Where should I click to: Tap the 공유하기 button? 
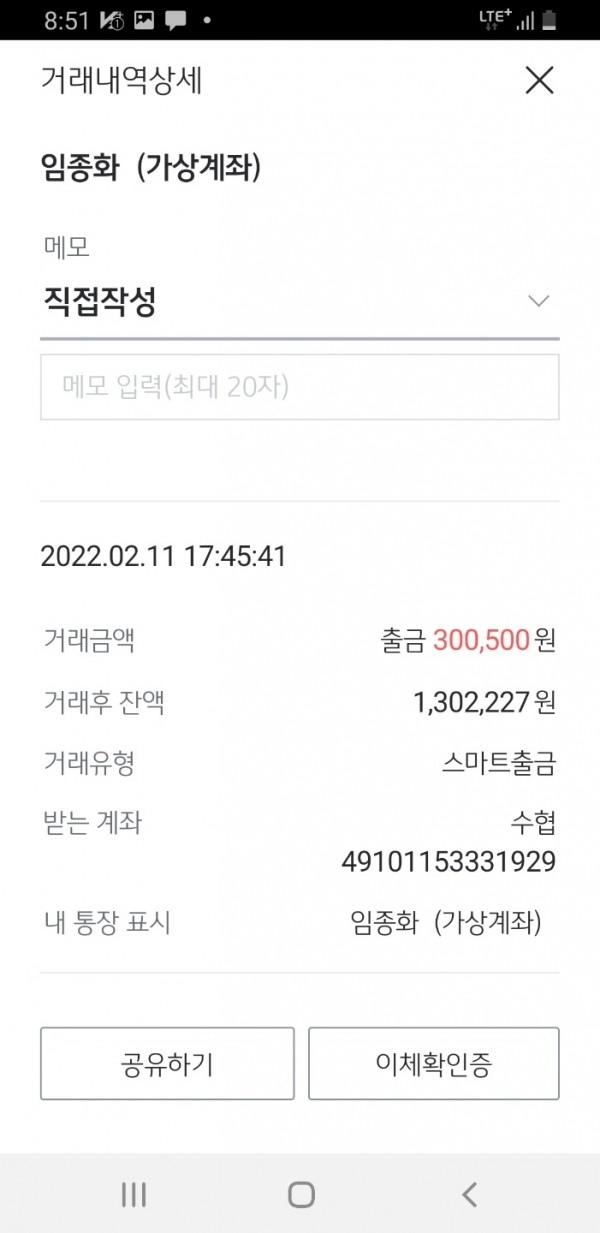[167, 1064]
